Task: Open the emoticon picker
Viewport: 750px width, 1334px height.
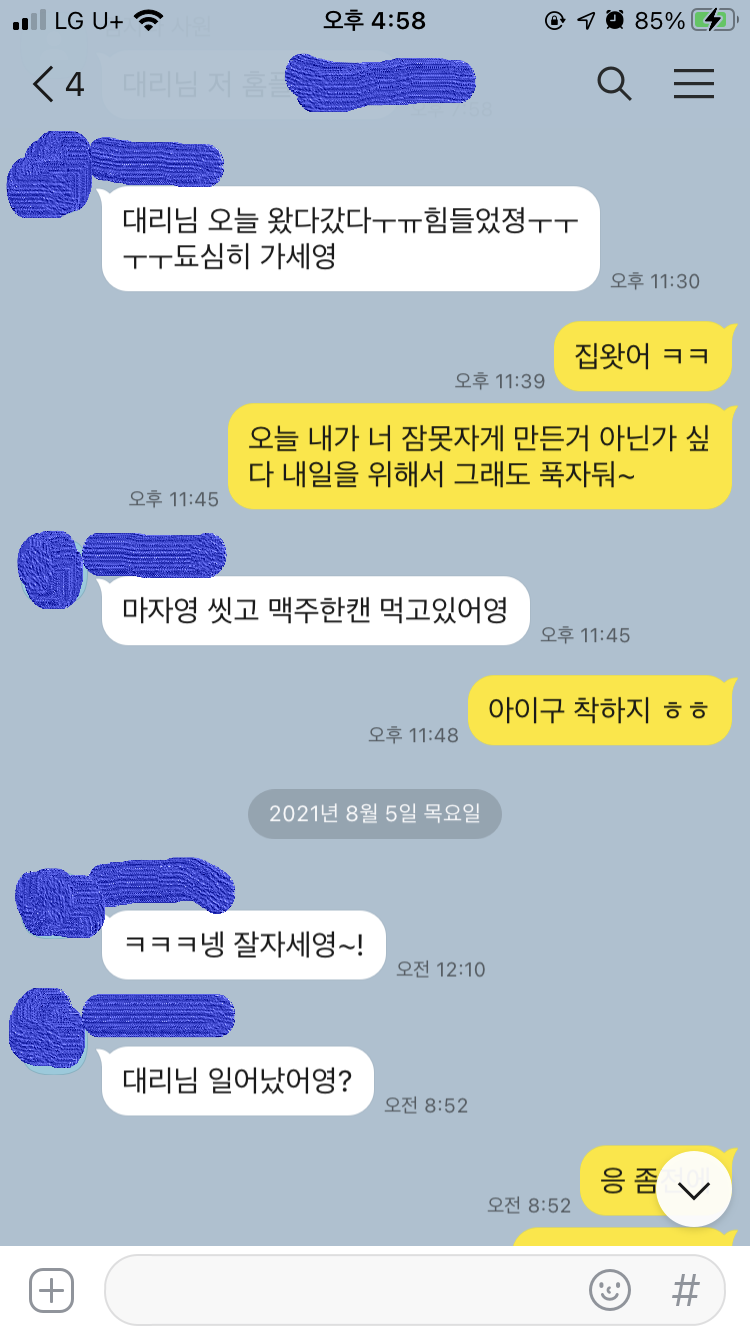Action: 610,1290
